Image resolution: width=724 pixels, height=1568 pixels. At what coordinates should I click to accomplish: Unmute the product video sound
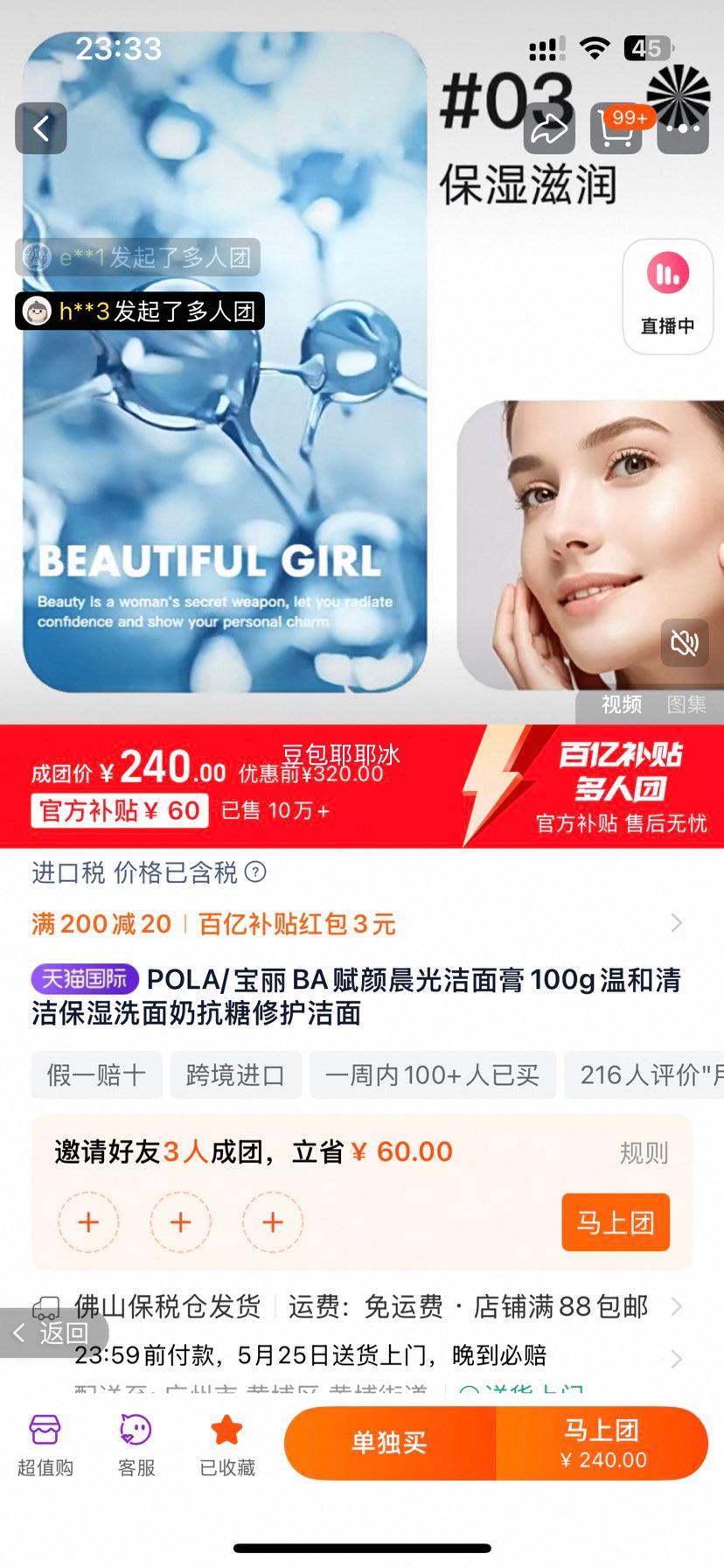[686, 642]
